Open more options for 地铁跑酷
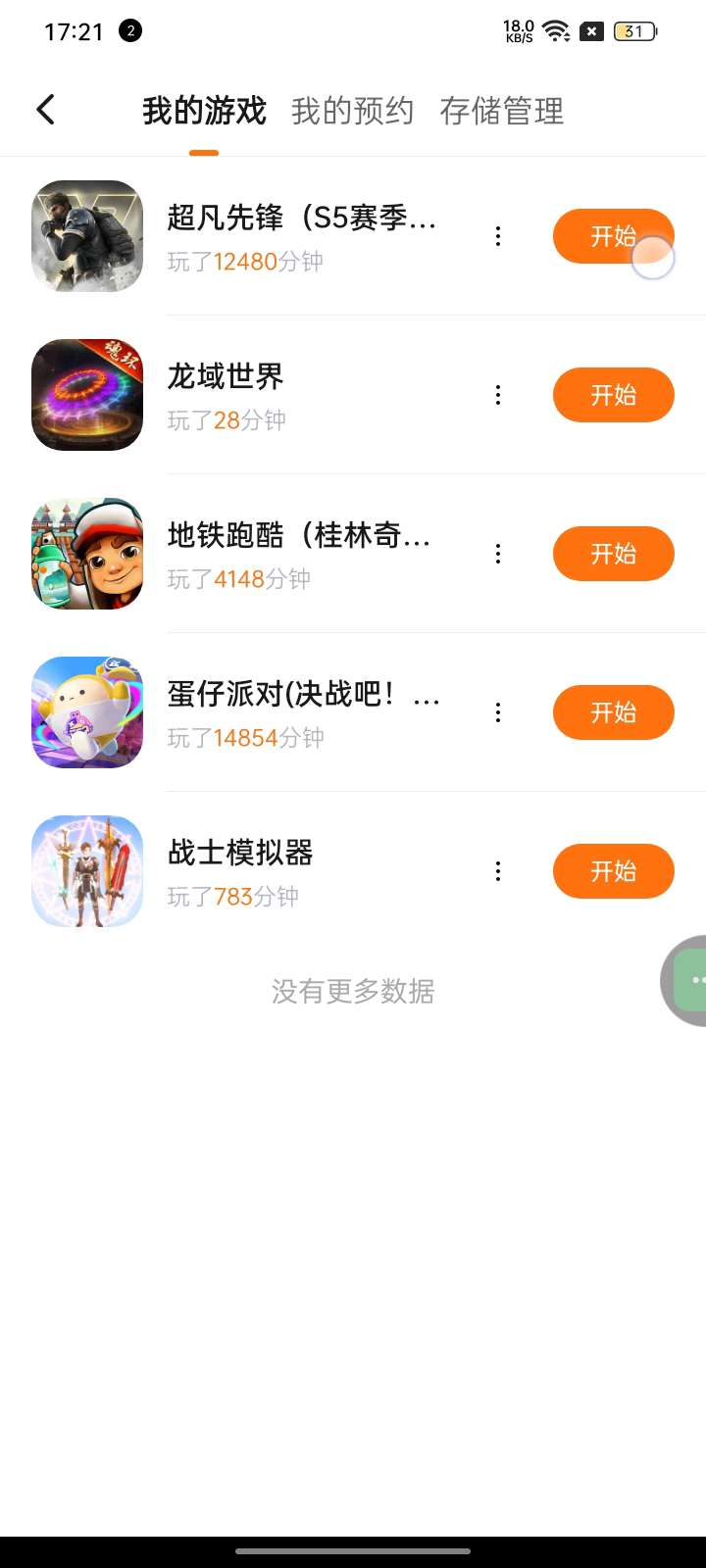Screen dimensions: 706x1568 tap(498, 554)
